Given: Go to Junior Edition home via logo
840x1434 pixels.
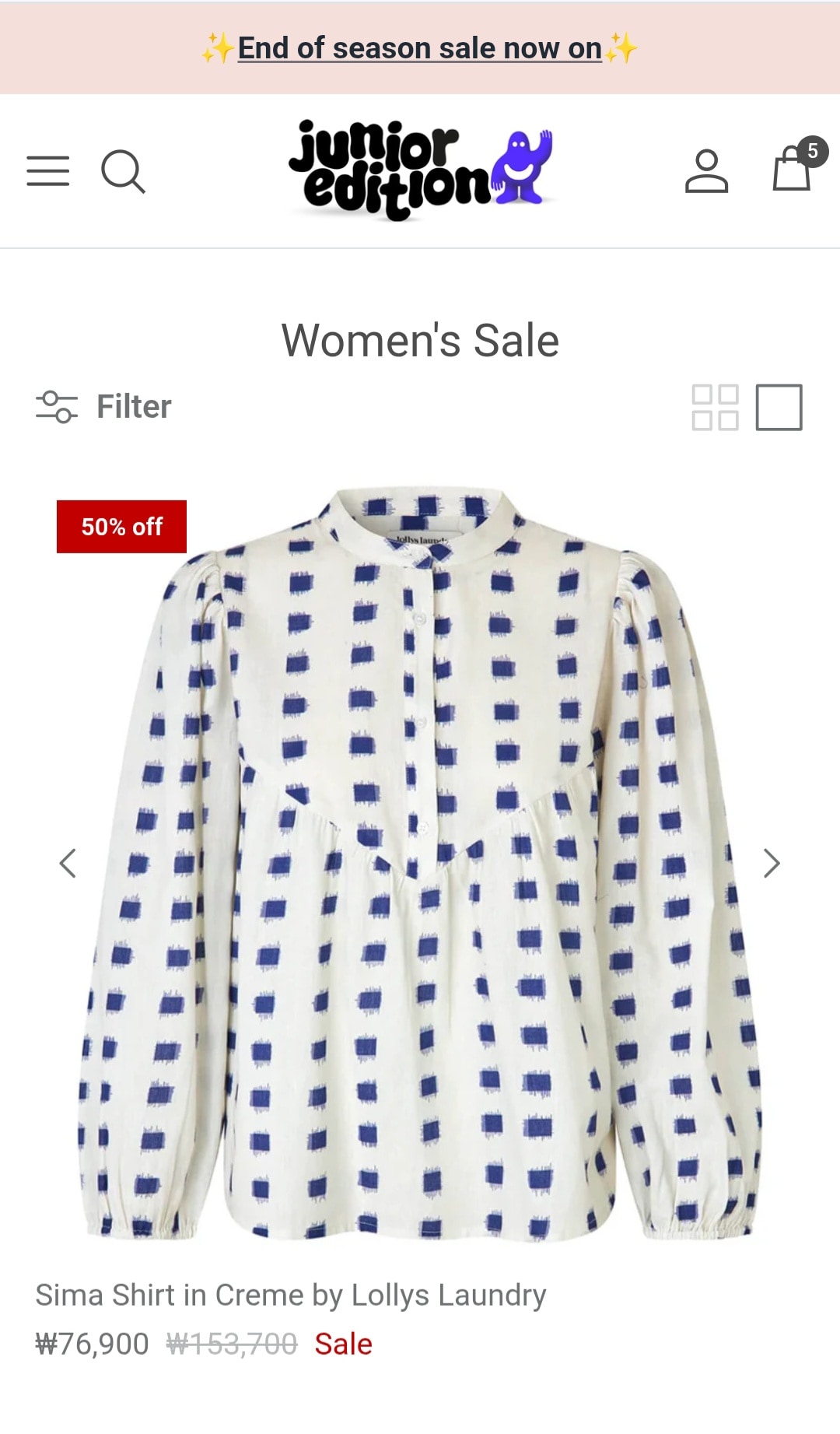Looking at the screenshot, I should click(420, 170).
